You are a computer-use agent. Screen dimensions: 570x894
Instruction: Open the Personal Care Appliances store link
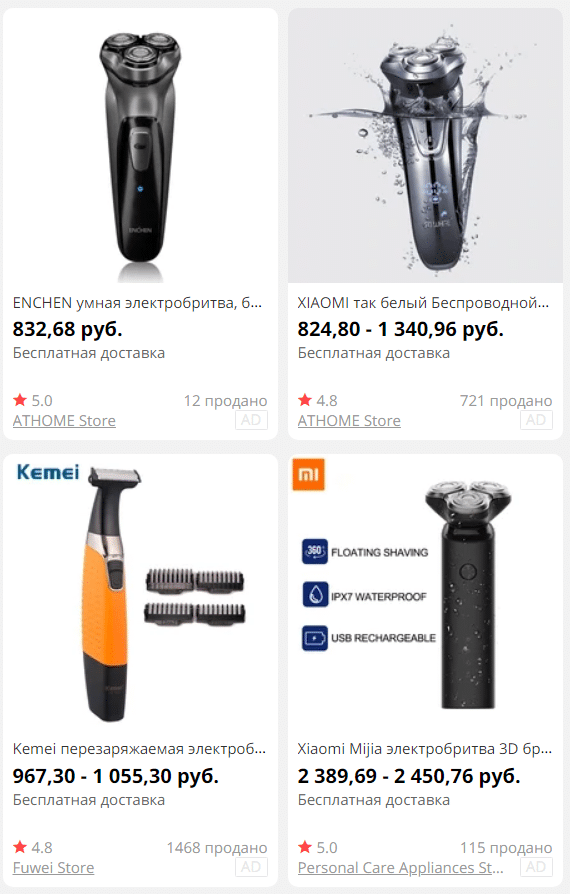click(401, 868)
